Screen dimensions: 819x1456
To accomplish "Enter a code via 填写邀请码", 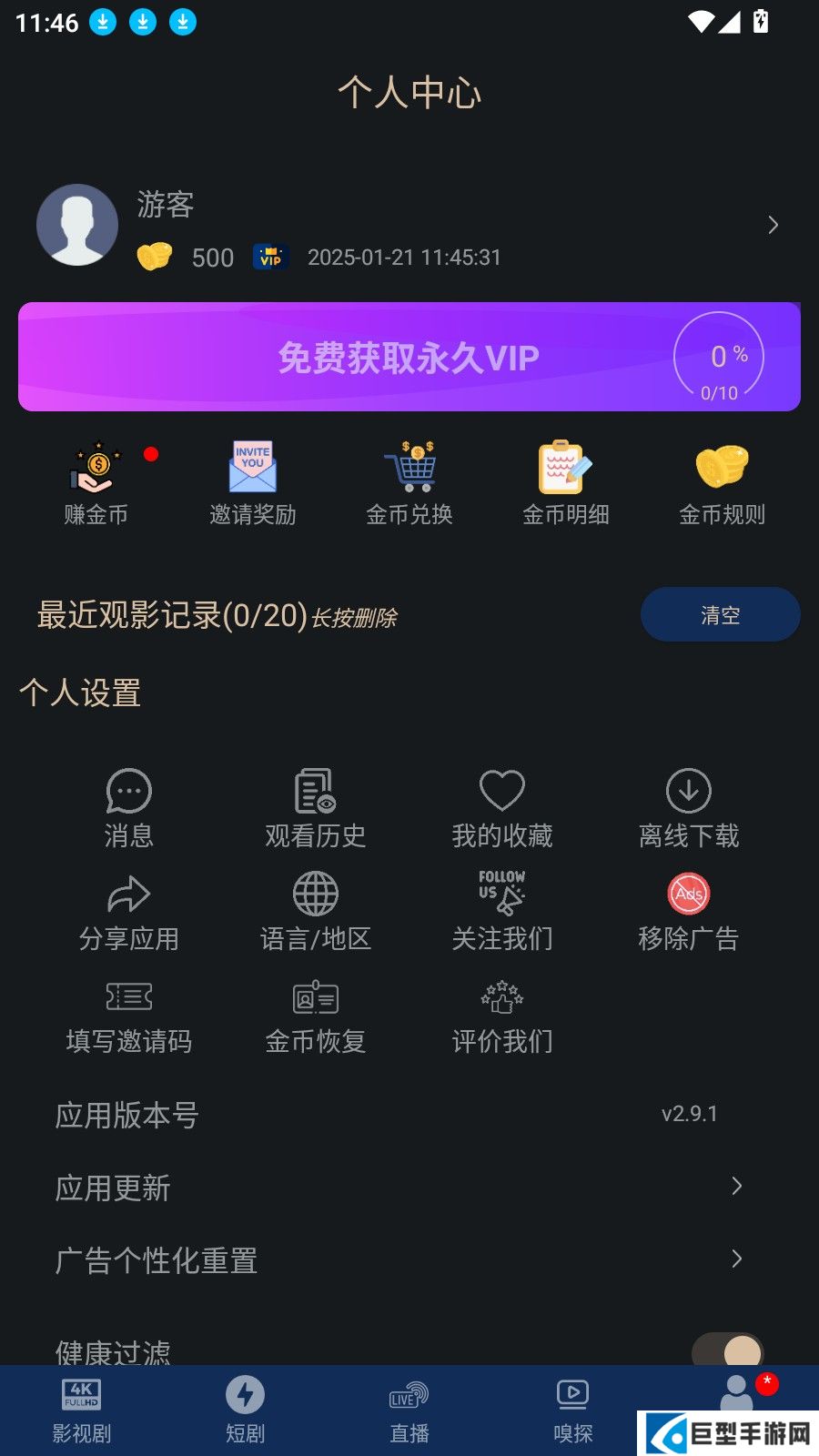I will pyautogui.click(x=128, y=1016).
